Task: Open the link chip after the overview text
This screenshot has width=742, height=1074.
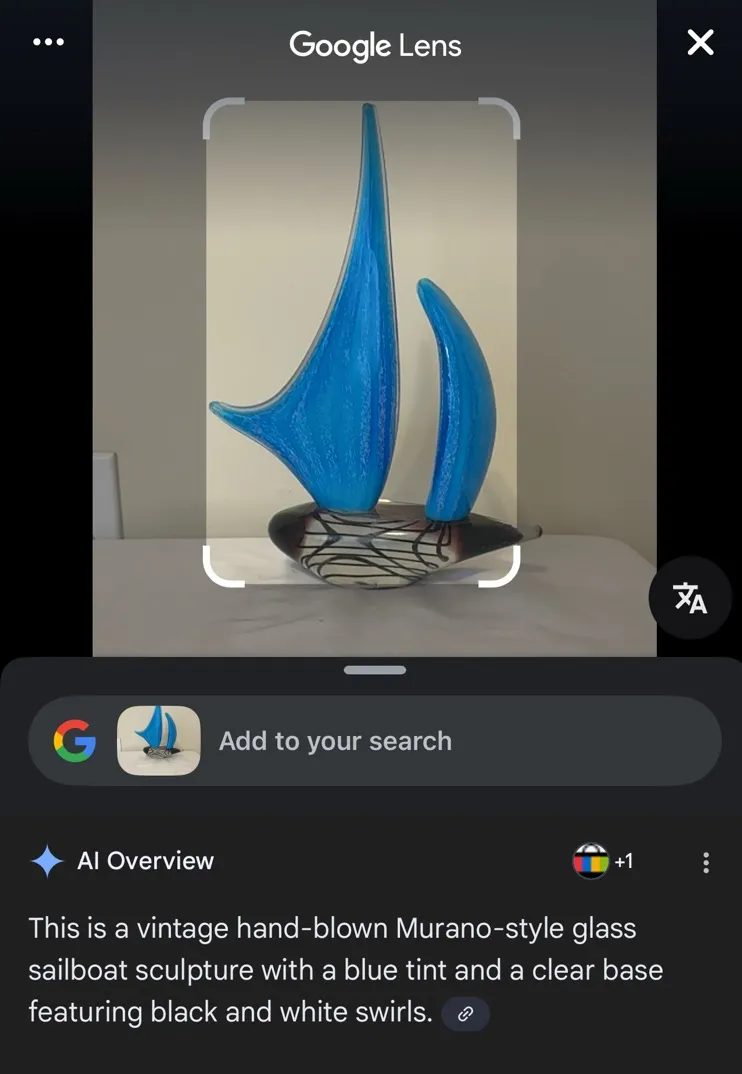Action: 465,1014
